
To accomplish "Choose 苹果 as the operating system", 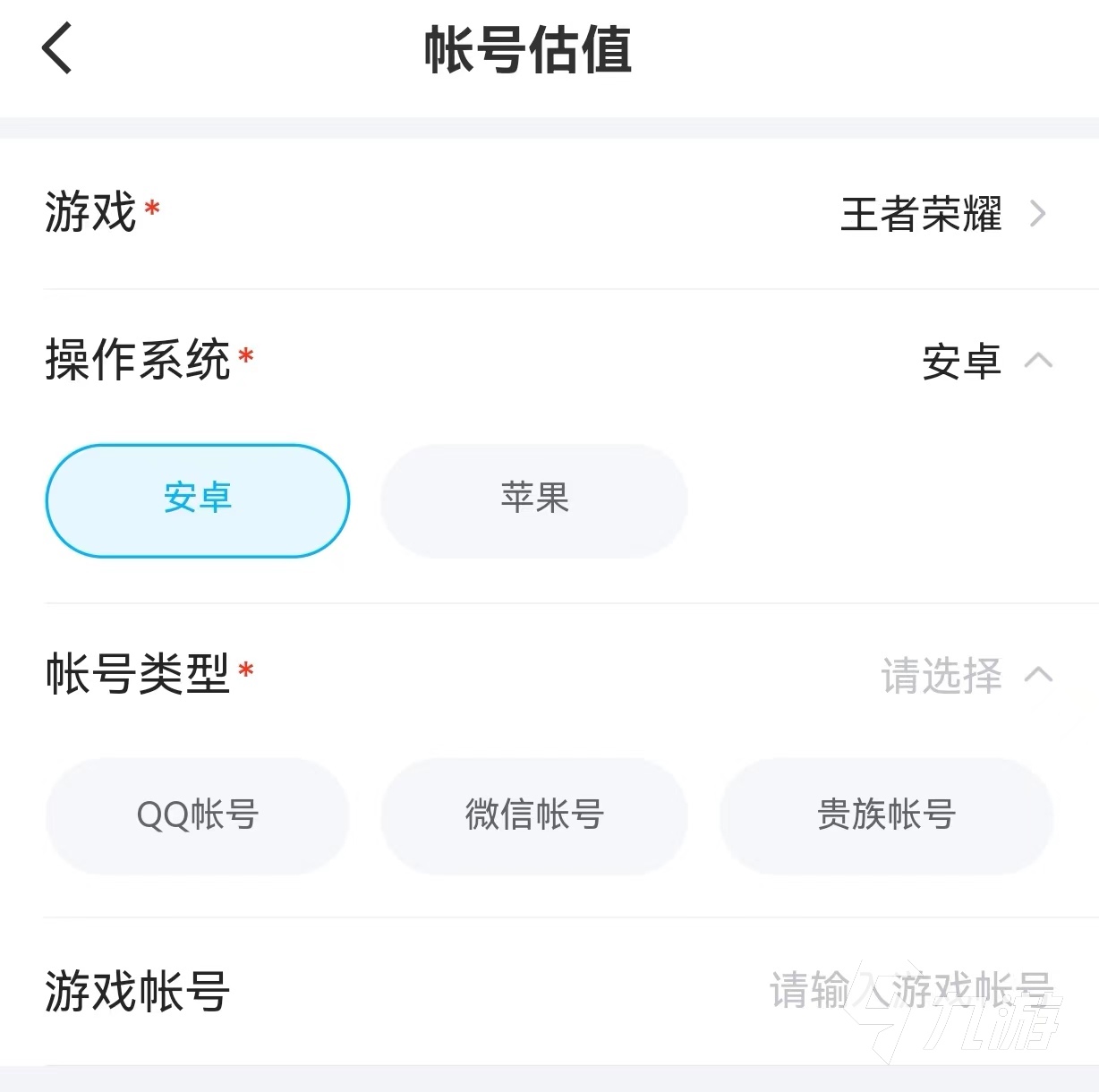I will [x=534, y=500].
